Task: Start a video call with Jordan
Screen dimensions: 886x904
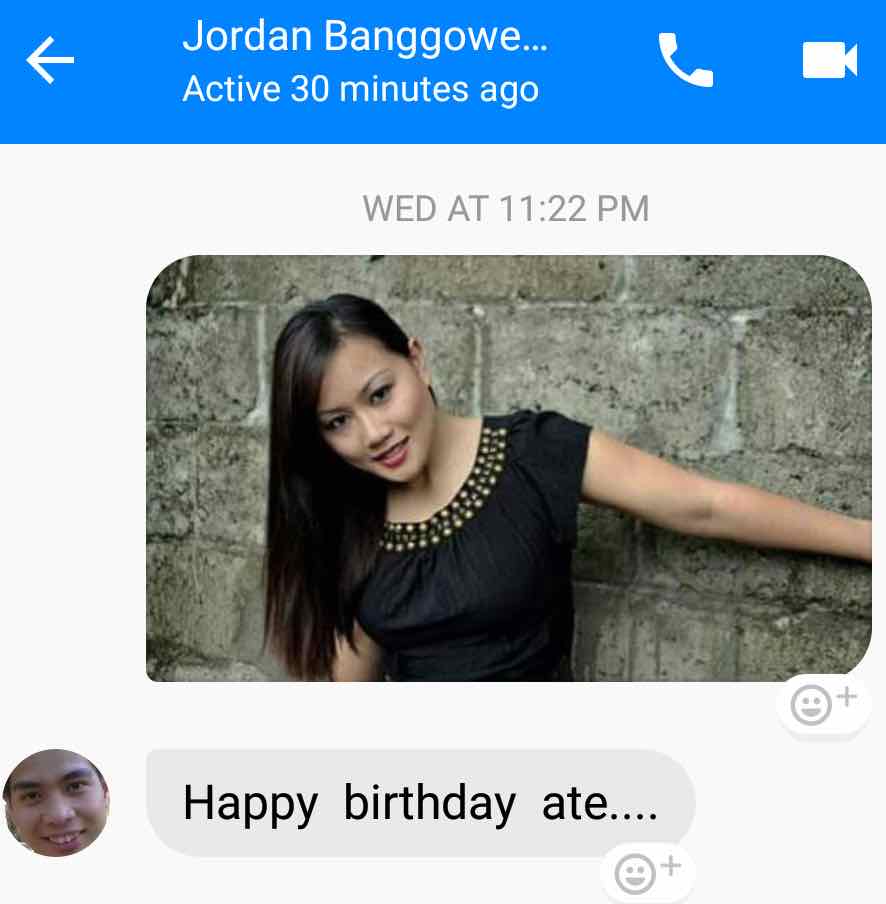Action: coord(829,62)
